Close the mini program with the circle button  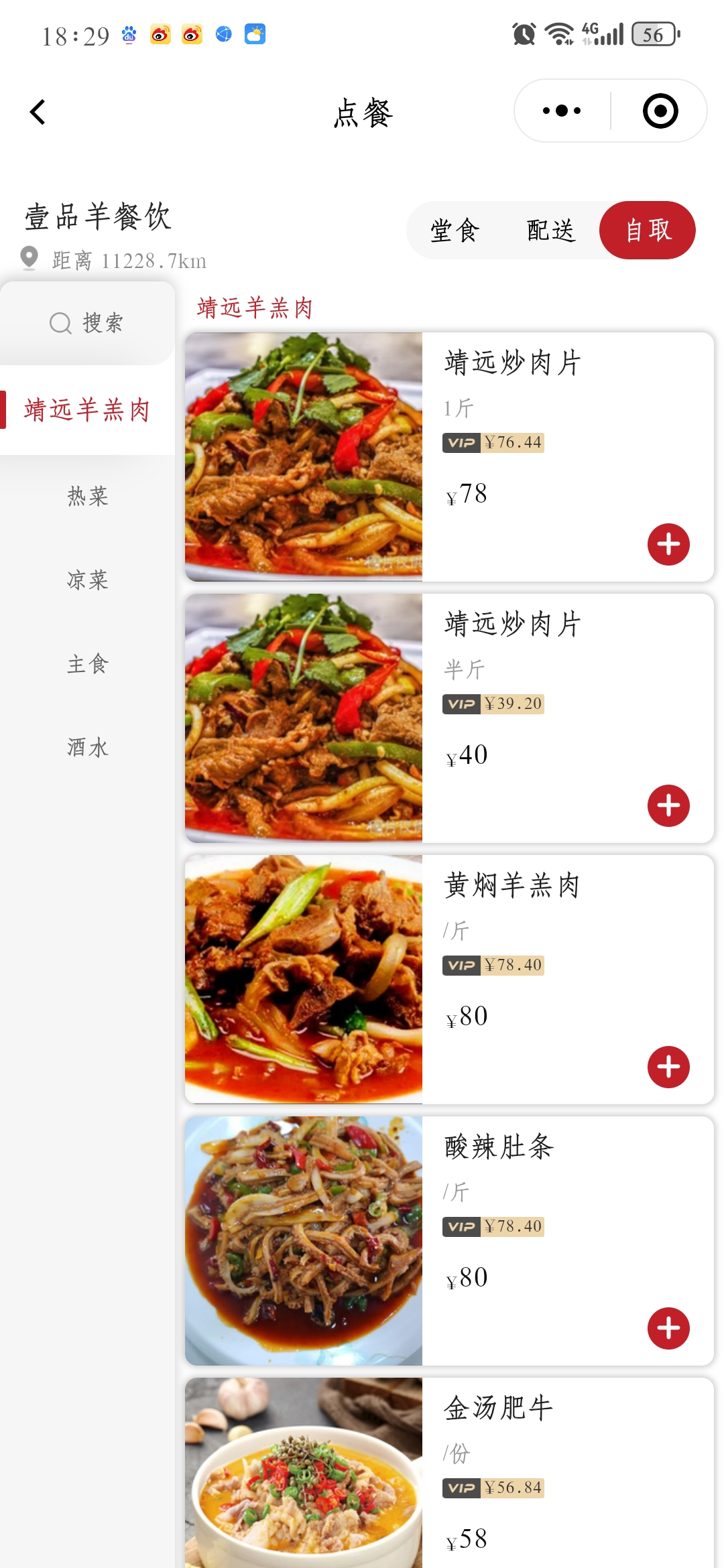coord(660,111)
